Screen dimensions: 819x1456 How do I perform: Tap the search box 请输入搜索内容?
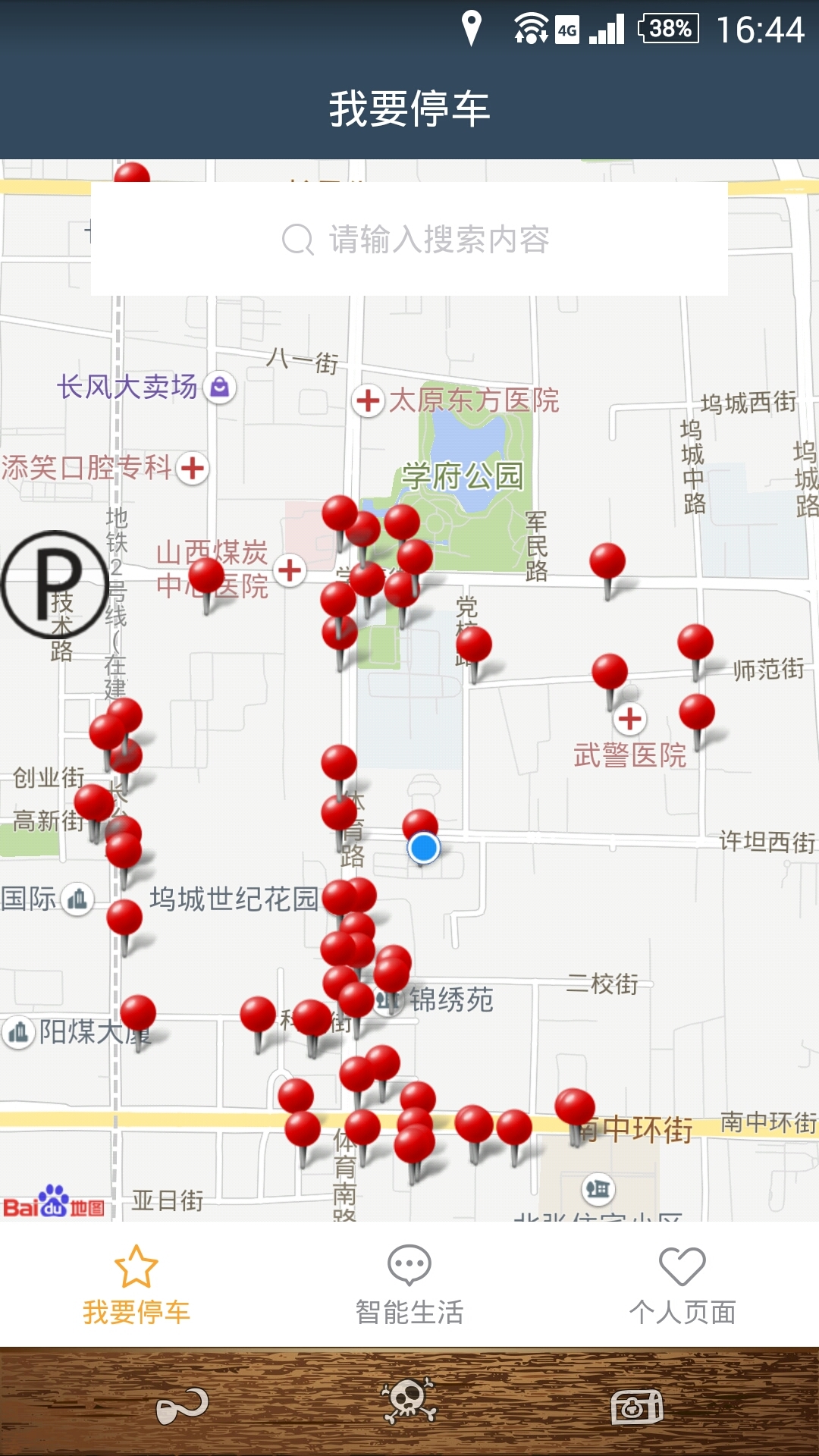[x=409, y=240]
